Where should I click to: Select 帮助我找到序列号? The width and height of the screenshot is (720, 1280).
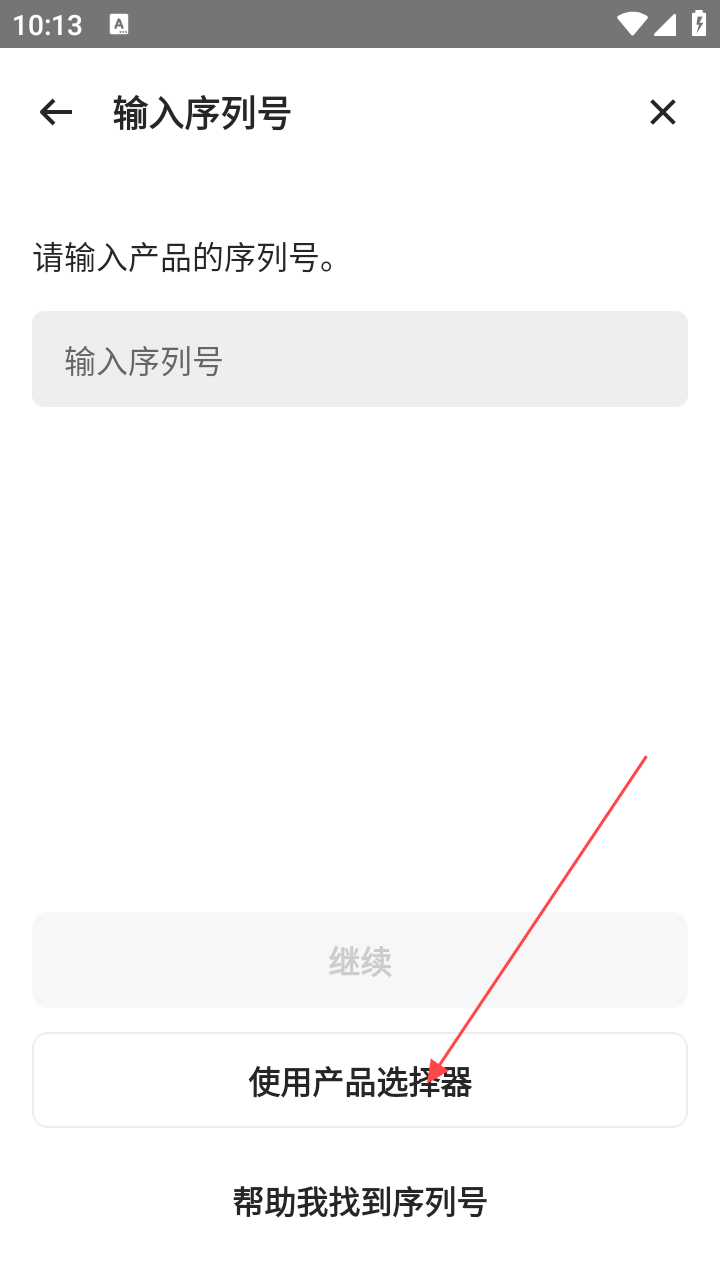[360, 1201]
